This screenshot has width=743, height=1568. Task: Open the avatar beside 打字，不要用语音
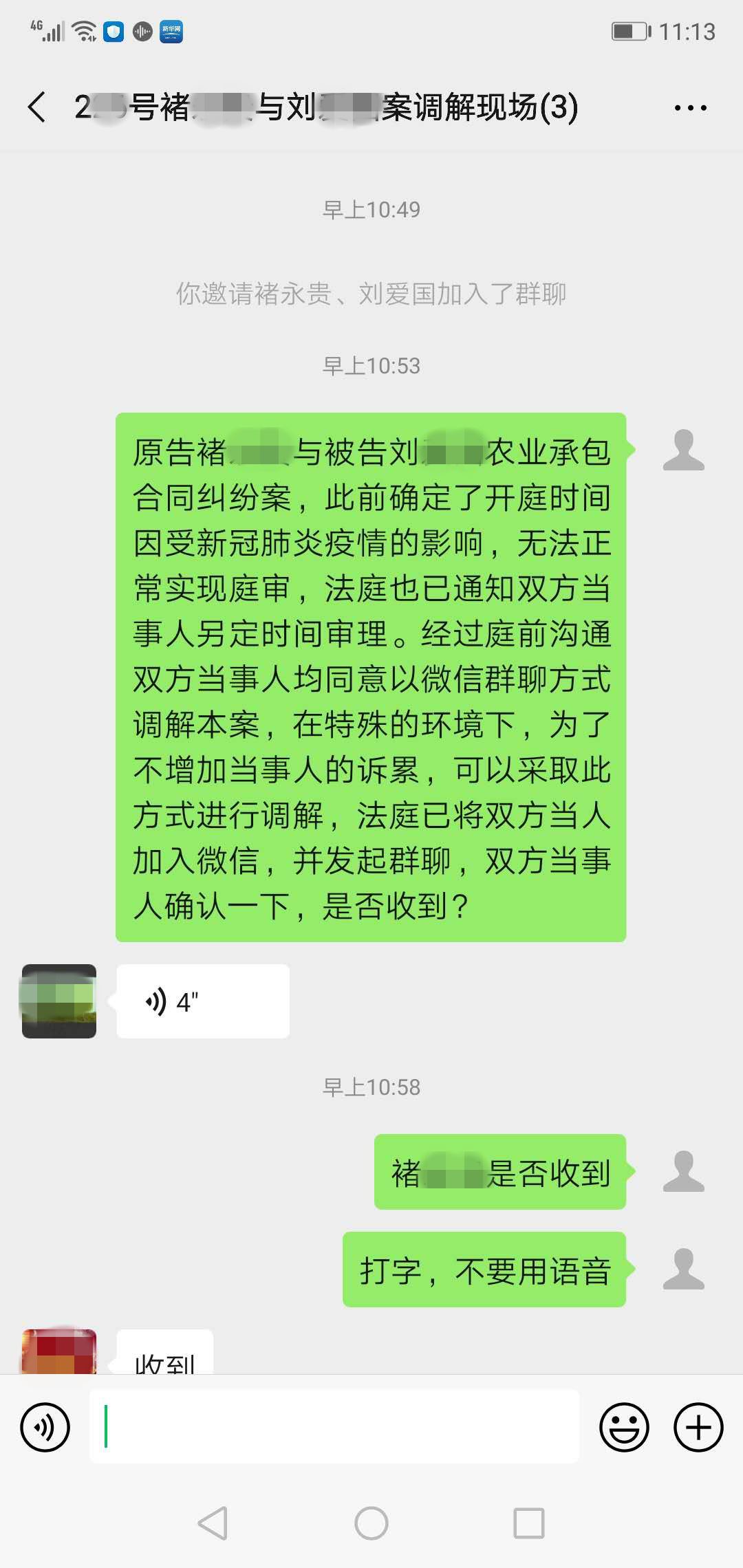pos(683,1269)
